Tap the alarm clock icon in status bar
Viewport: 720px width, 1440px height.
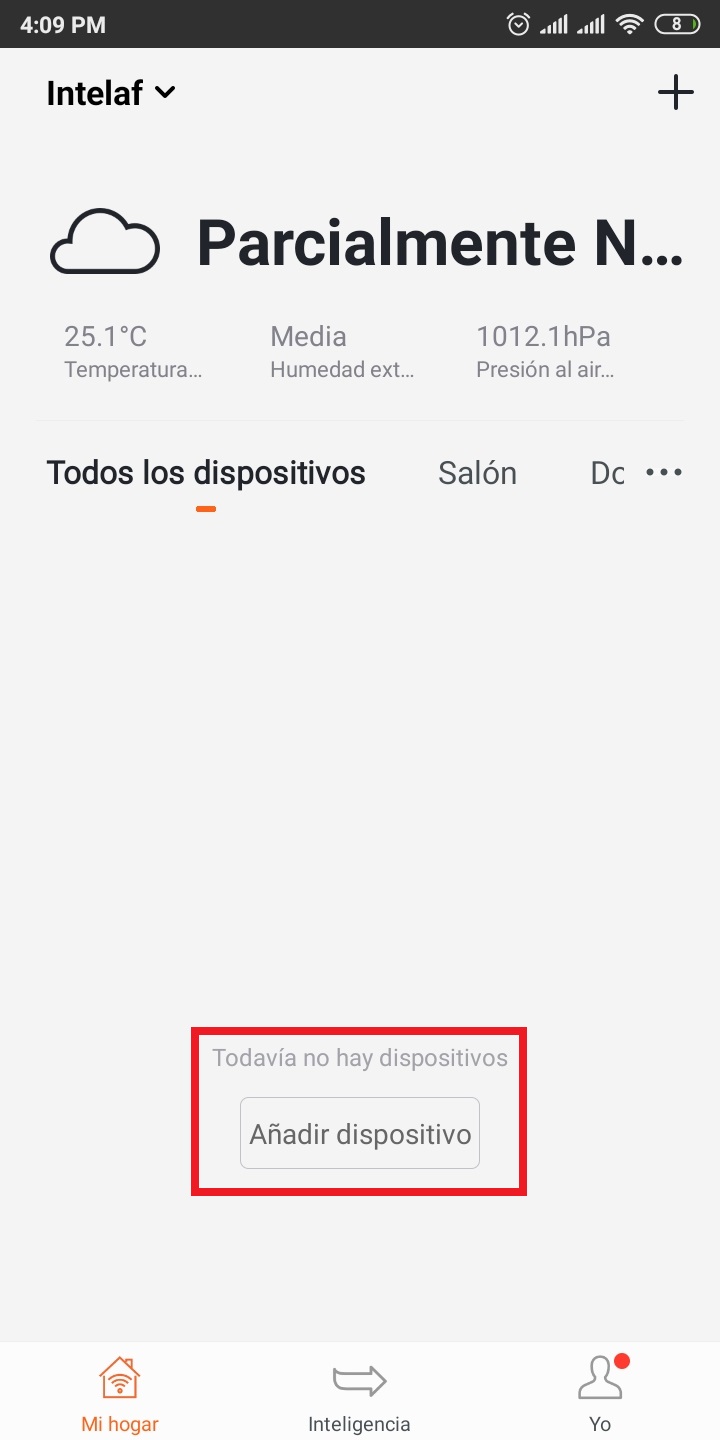click(518, 23)
